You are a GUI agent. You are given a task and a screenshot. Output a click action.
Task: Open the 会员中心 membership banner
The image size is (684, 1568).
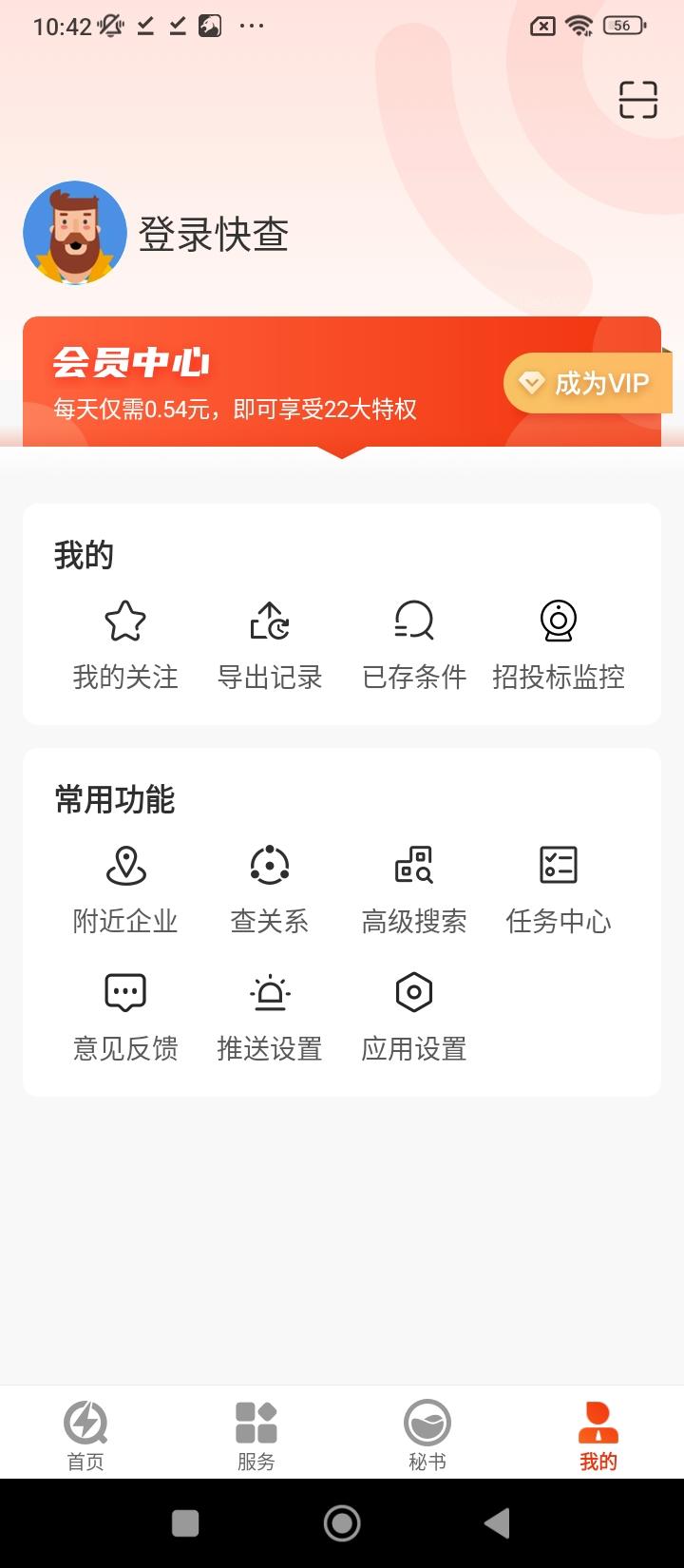pyautogui.click(x=237, y=380)
